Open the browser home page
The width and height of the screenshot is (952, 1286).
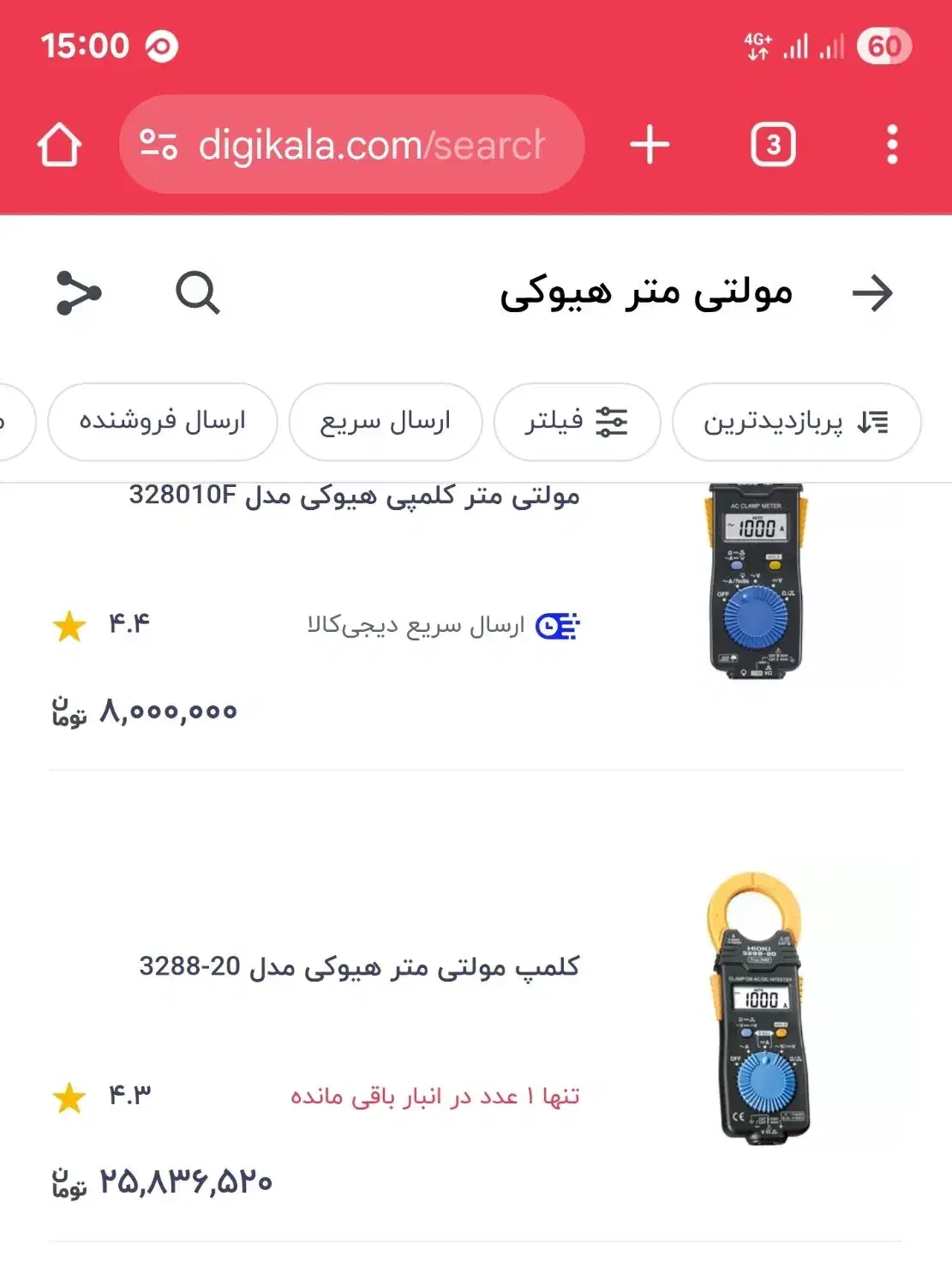pyautogui.click(x=59, y=145)
